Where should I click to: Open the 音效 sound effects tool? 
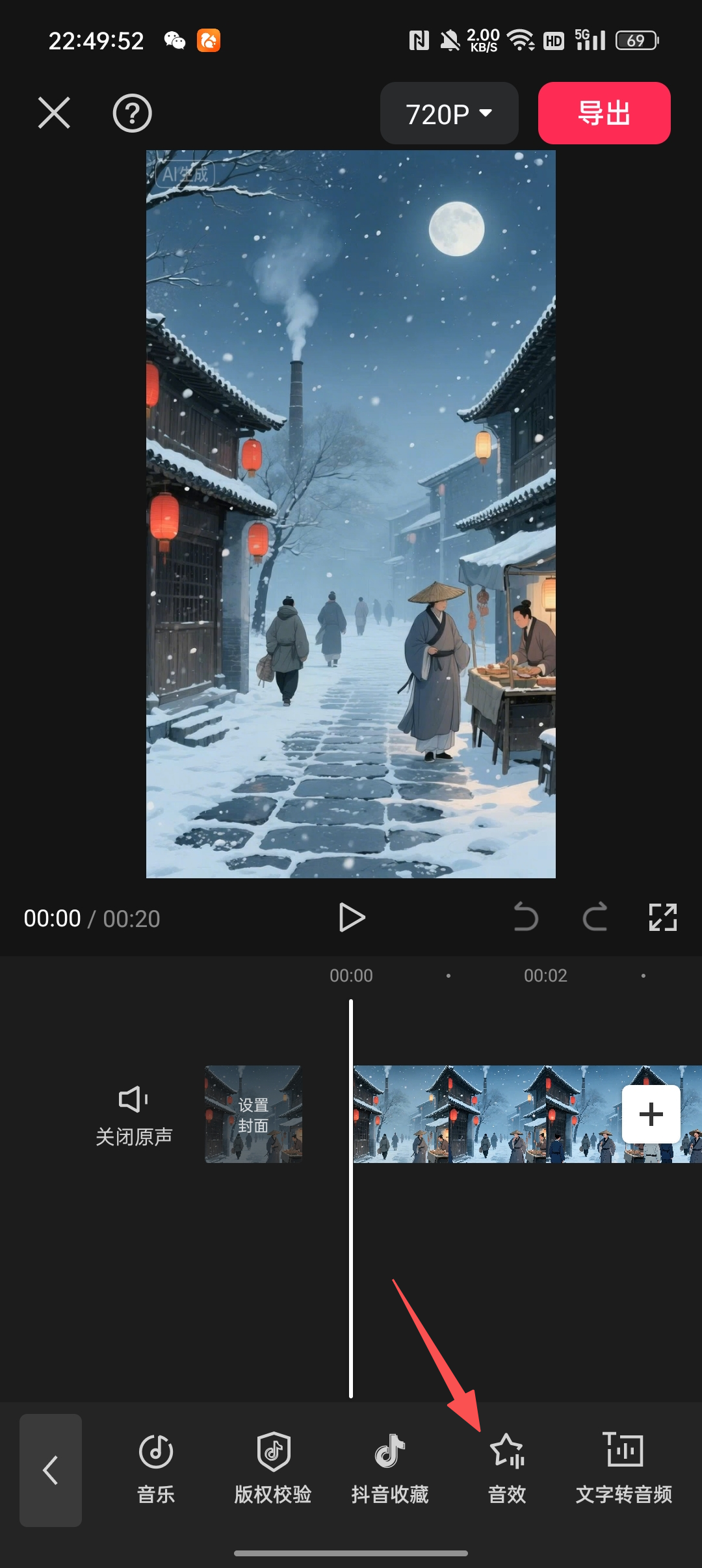(x=507, y=1469)
